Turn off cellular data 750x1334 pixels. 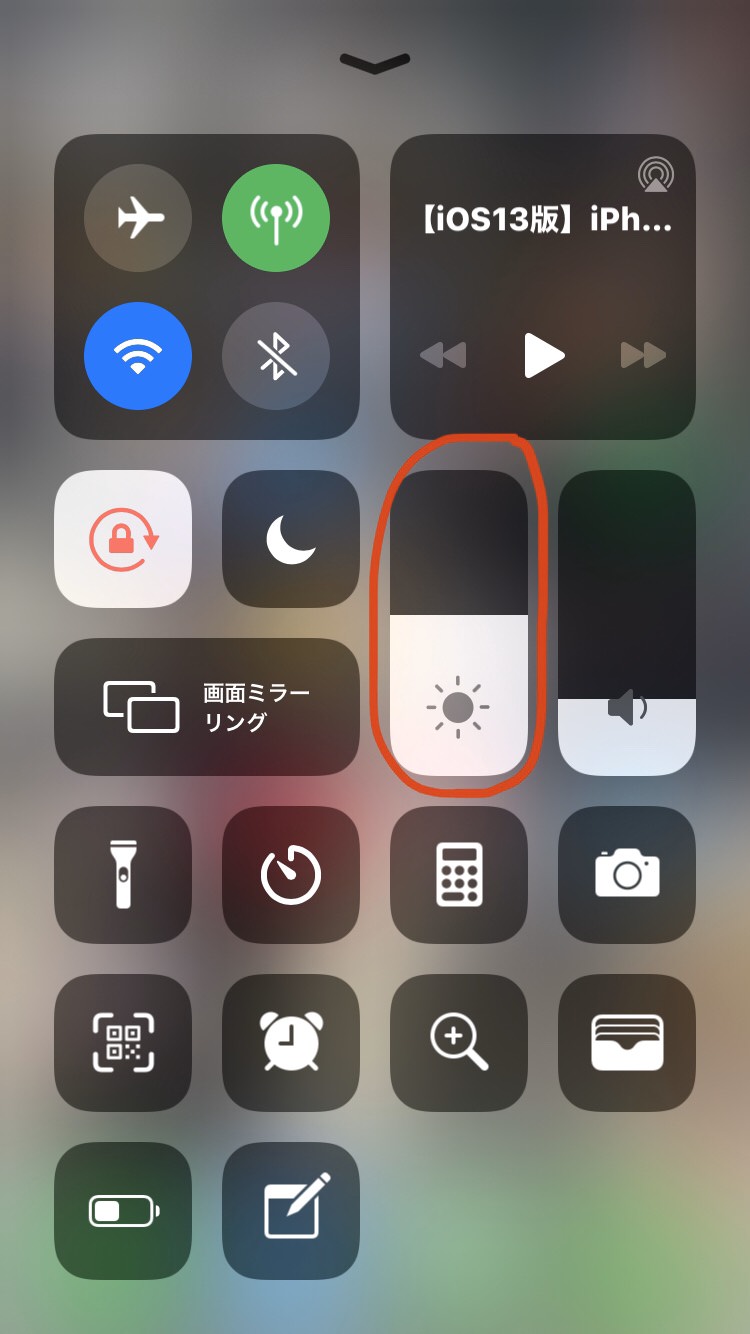tap(275, 217)
